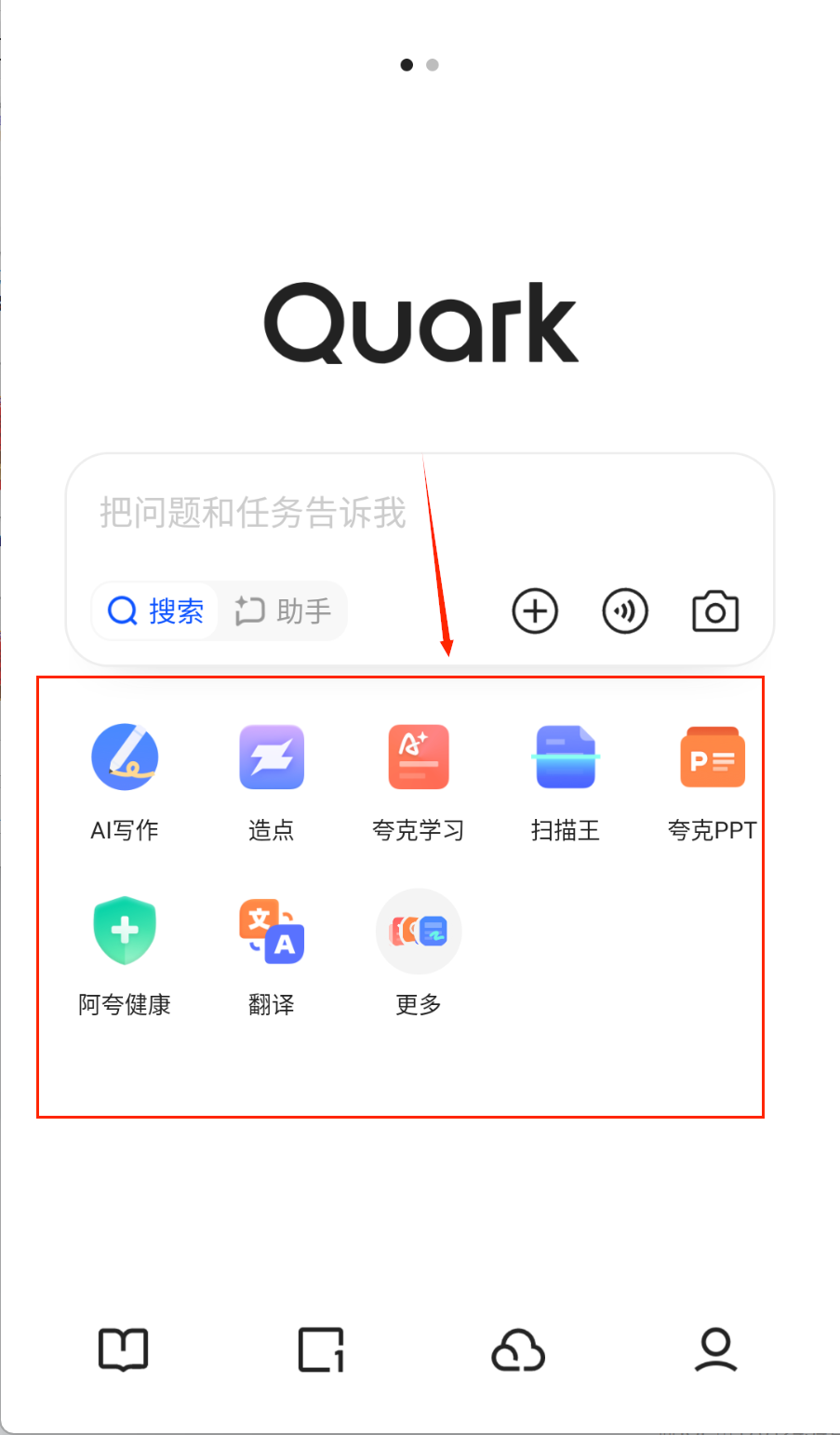Image resolution: width=840 pixels, height=1435 pixels.
Task: Go to the cloud drive tab
Action: point(518,1350)
